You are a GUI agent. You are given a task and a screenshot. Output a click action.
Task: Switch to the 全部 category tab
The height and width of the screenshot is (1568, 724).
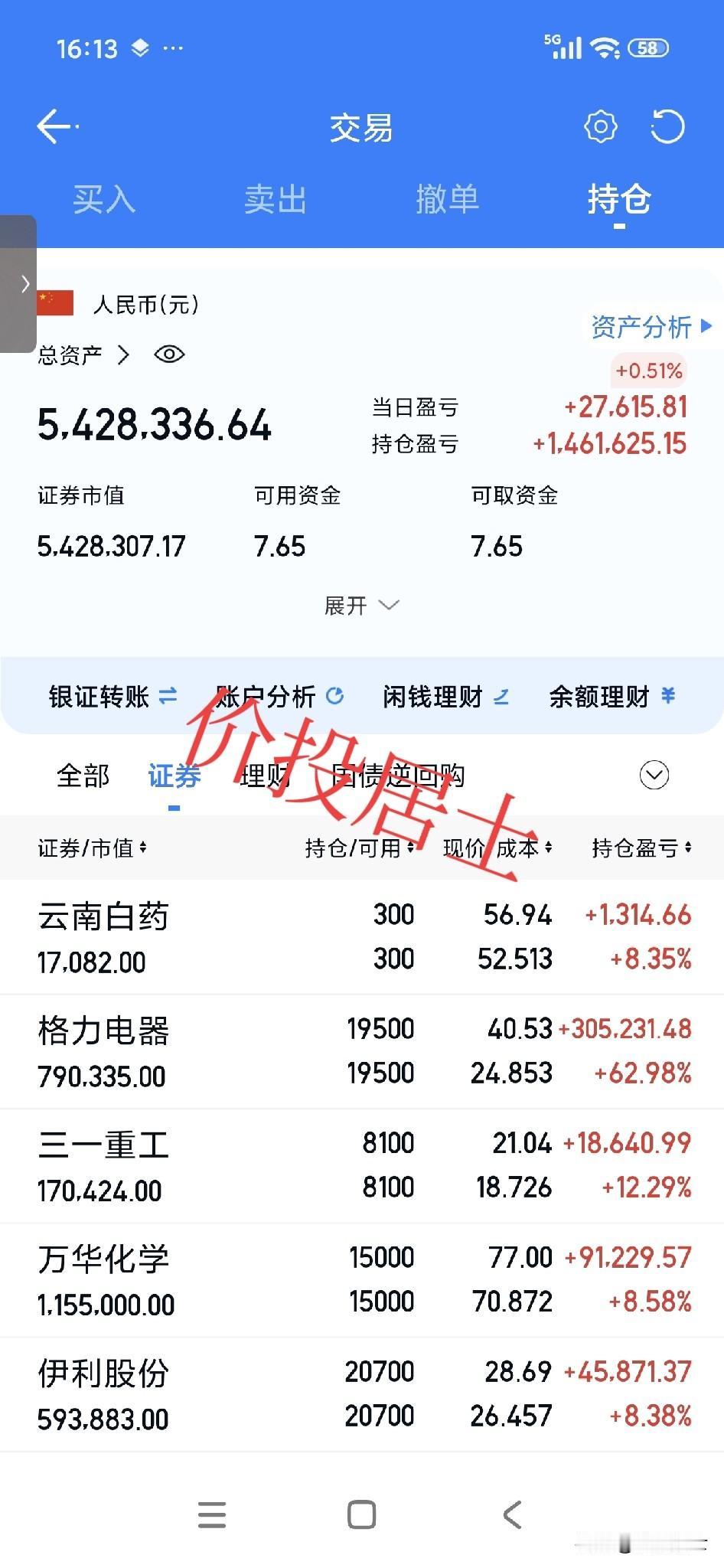[83, 776]
